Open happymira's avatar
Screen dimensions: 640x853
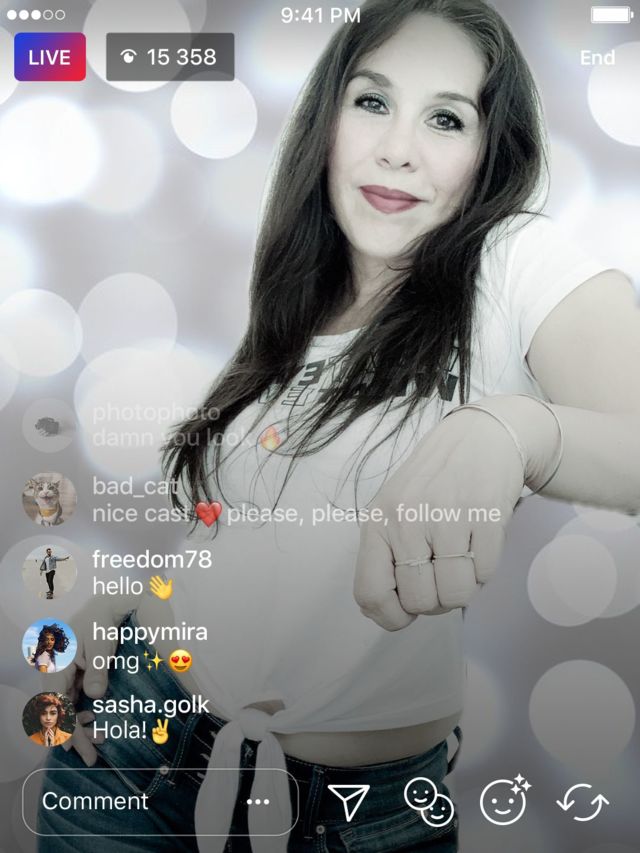(x=49, y=646)
